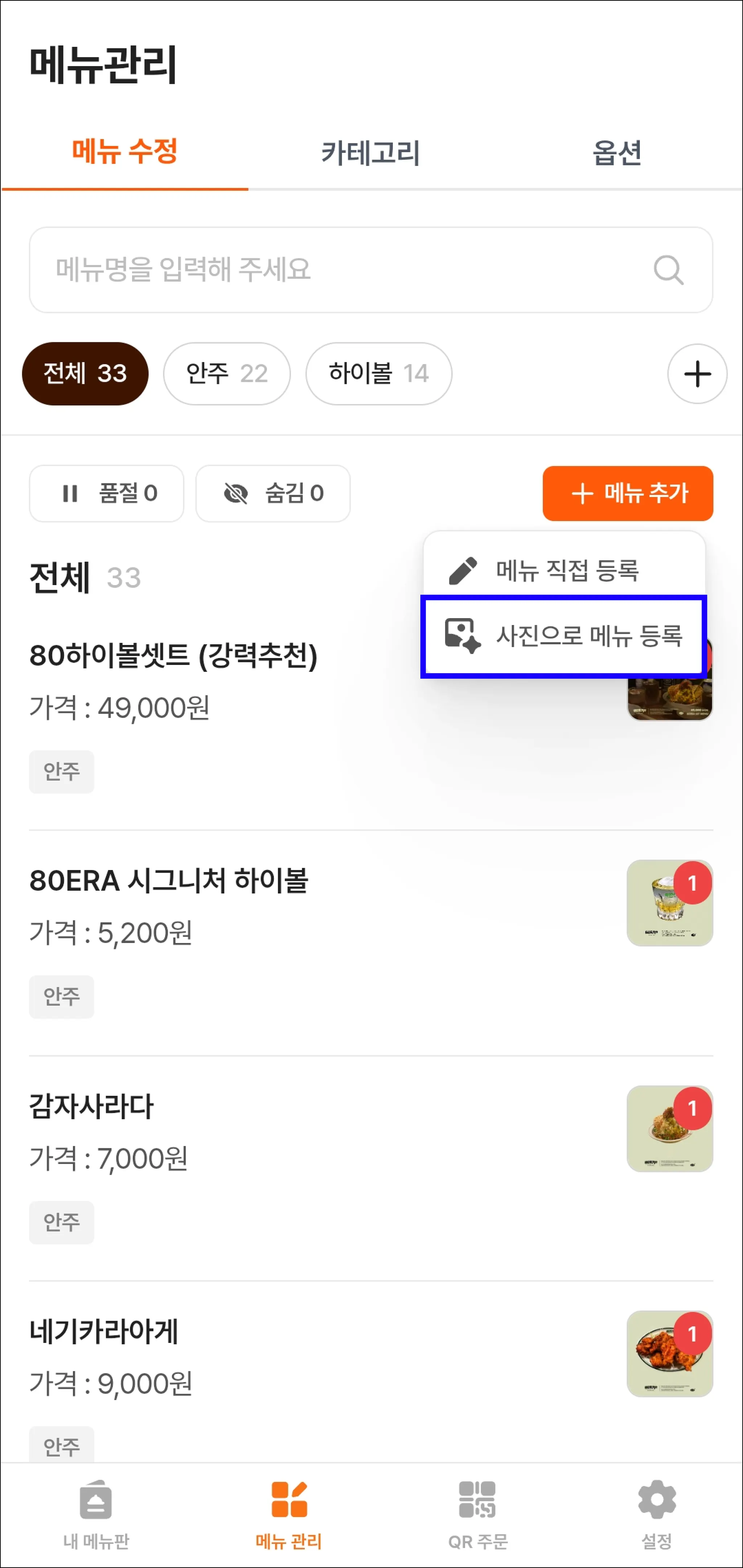743x1568 pixels.
Task: Filter by 전체 33 chip
Action: tap(85, 373)
